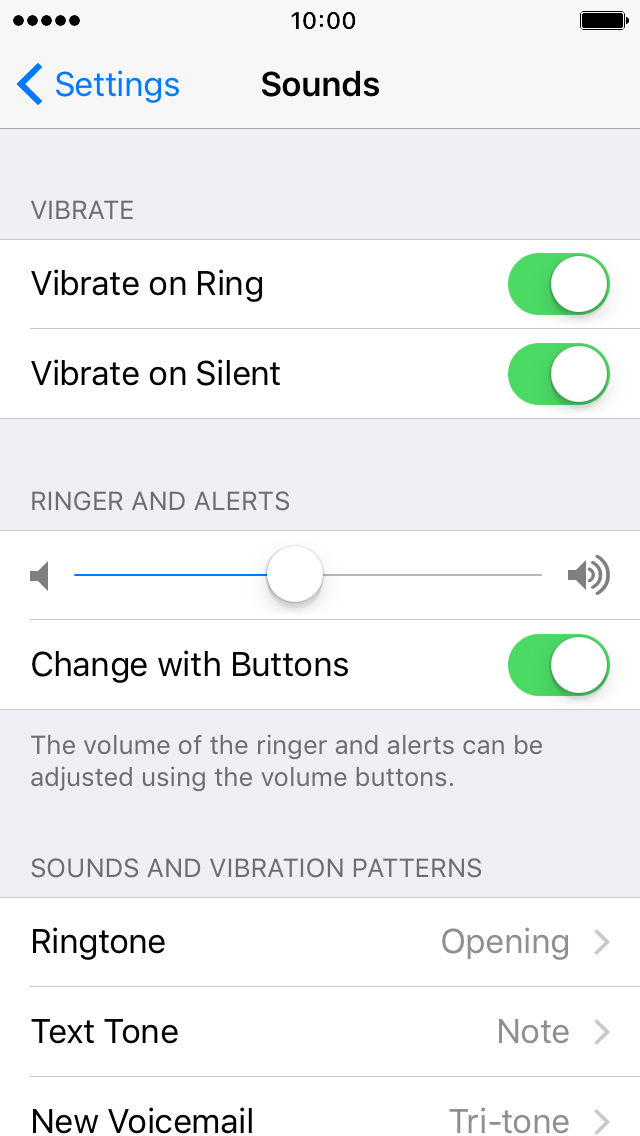Disable Vibrate on Silent
The height and width of the screenshot is (1136, 640).
[x=558, y=374]
